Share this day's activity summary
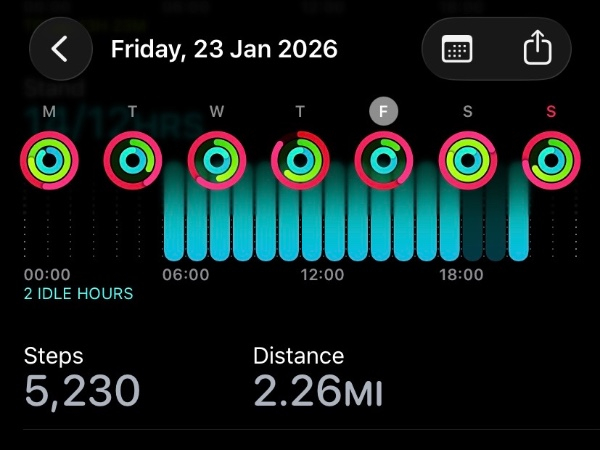Image resolution: width=600 pixels, height=450 pixels. click(x=537, y=48)
